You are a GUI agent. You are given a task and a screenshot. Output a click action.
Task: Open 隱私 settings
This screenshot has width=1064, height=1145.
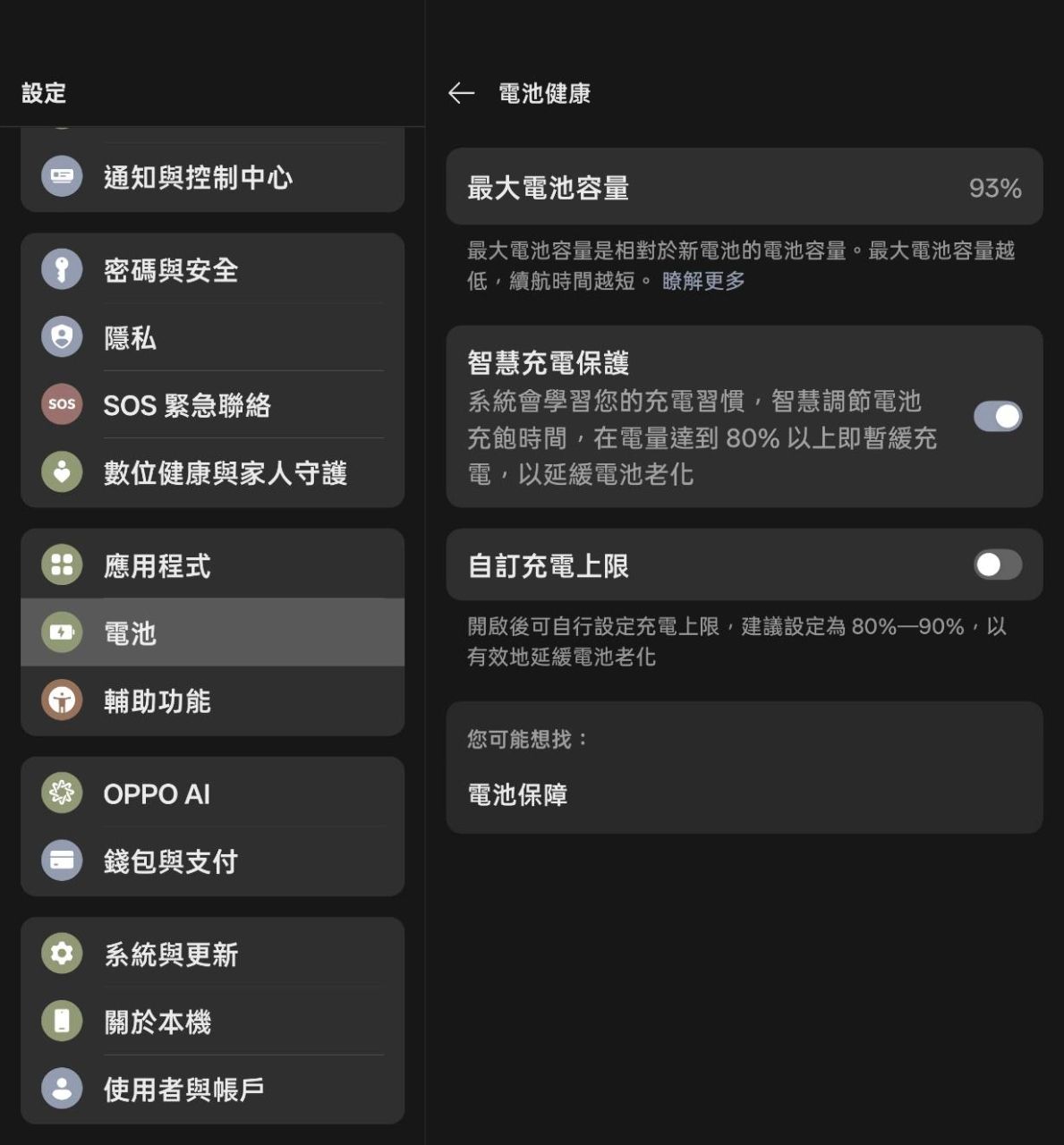tap(212, 337)
